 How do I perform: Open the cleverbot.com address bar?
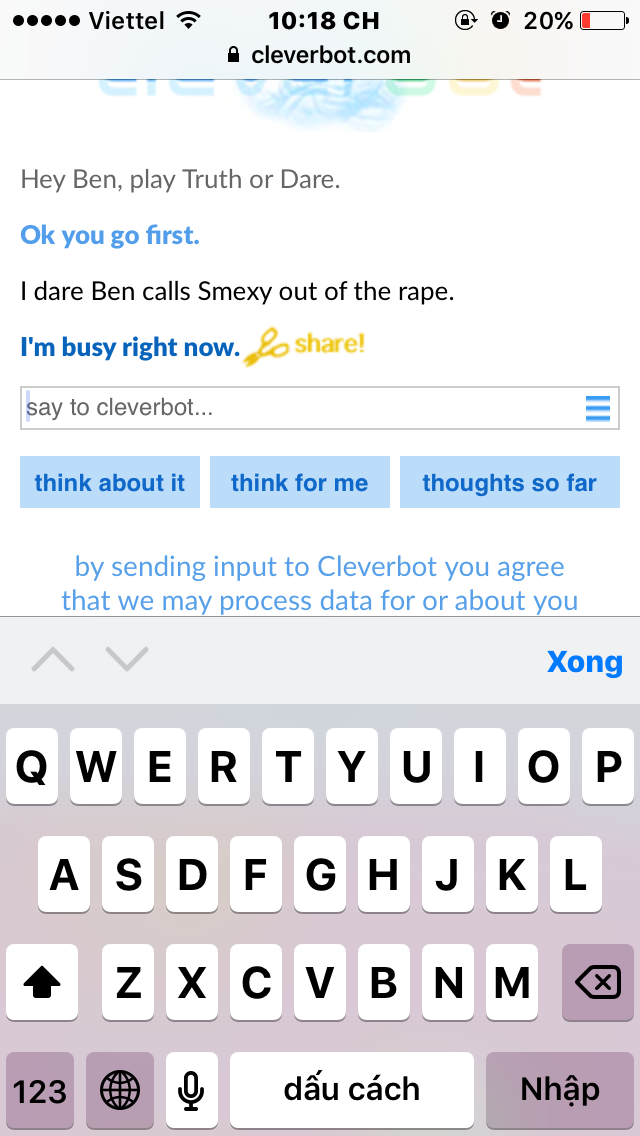click(x=320, y=55)
